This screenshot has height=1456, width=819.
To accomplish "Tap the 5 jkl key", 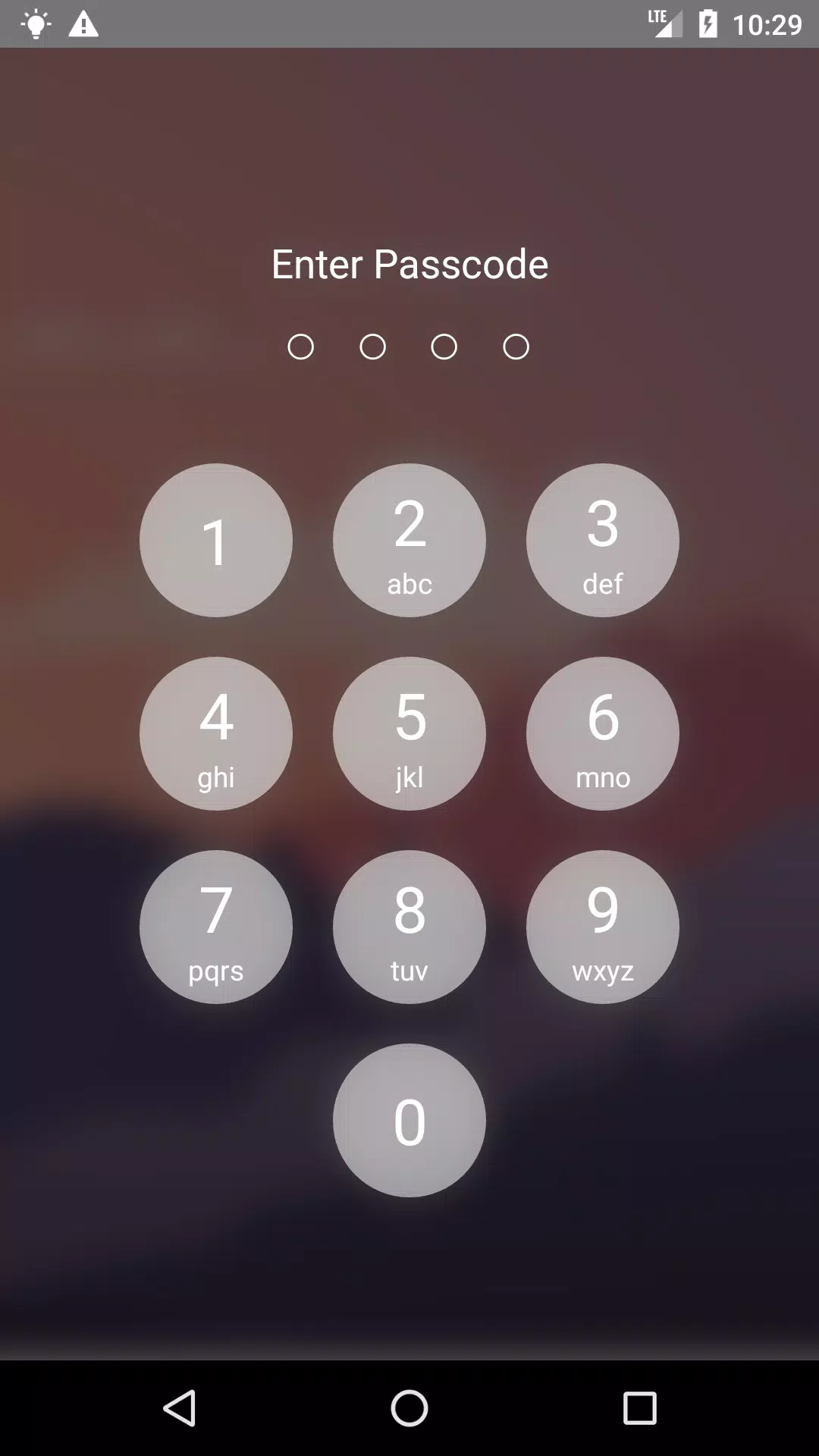I will pos(409,733).
